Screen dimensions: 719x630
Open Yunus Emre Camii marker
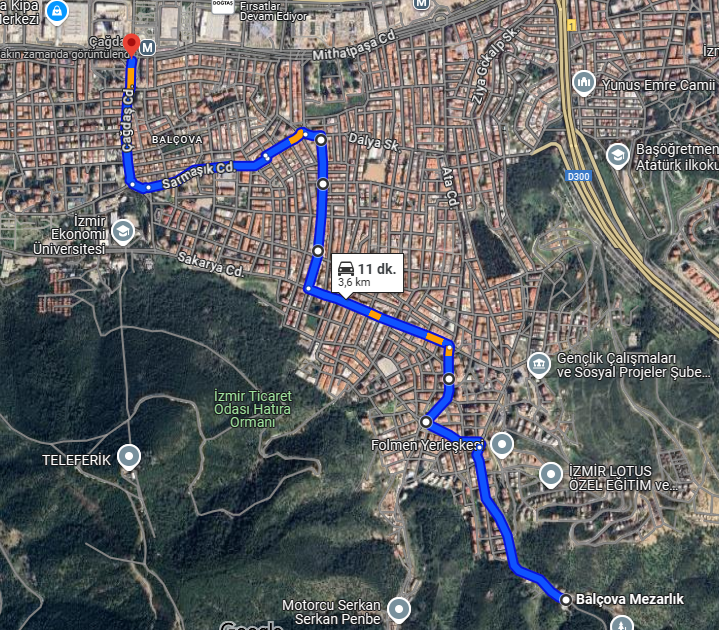(x=583, y=82)
